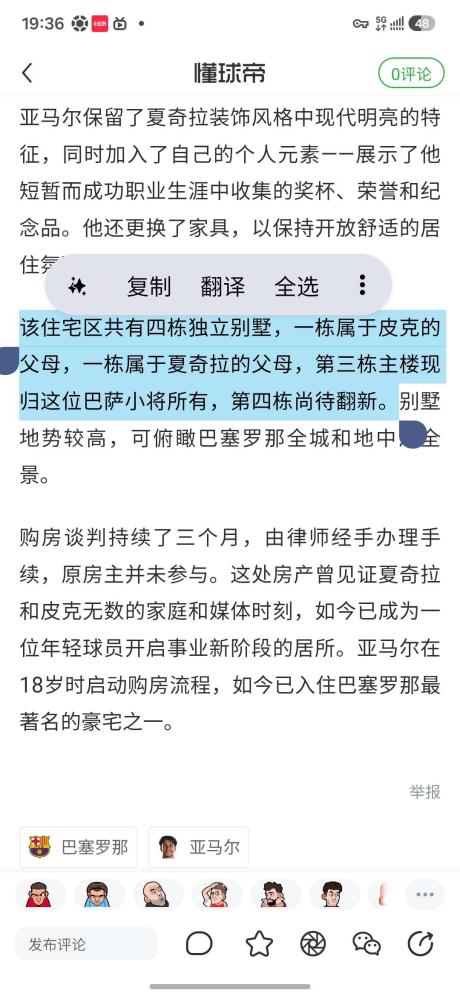Translate selection with 翻译
Screen dimensions: 460x996
222,286
